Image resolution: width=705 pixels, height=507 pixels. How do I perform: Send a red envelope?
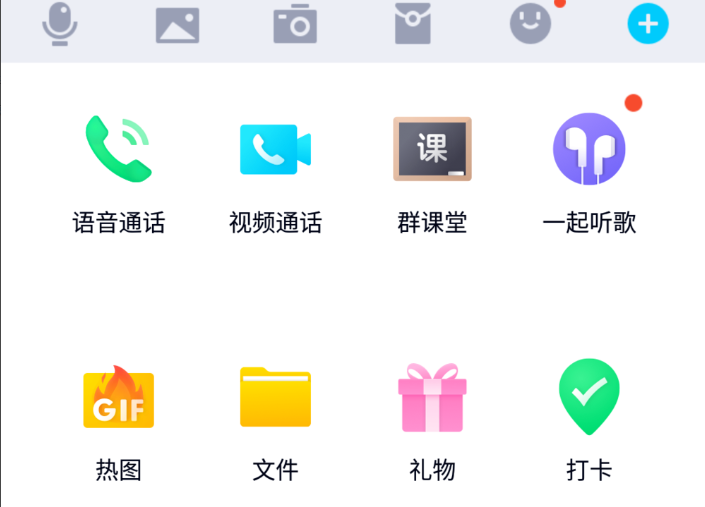413,24
